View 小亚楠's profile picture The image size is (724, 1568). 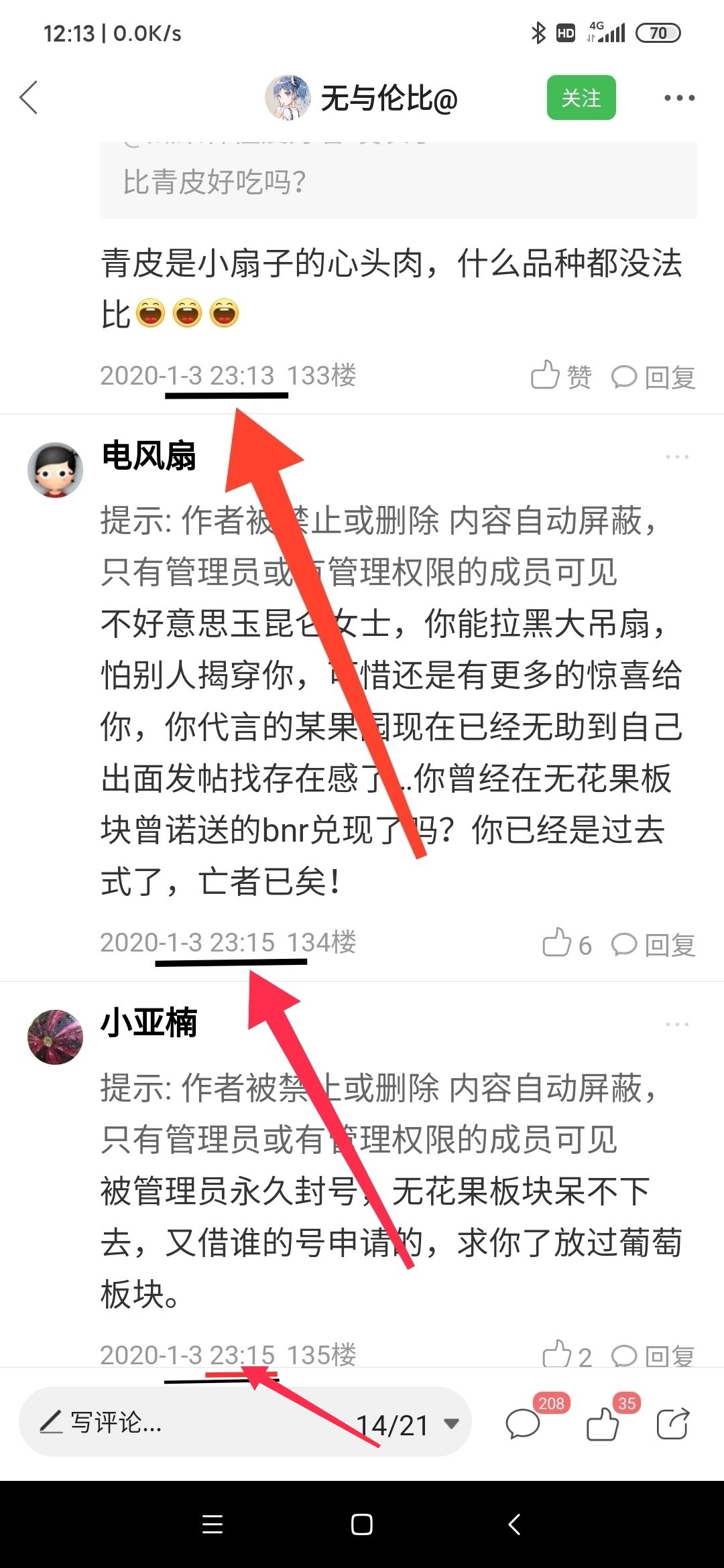click(x=55, y=1037)
